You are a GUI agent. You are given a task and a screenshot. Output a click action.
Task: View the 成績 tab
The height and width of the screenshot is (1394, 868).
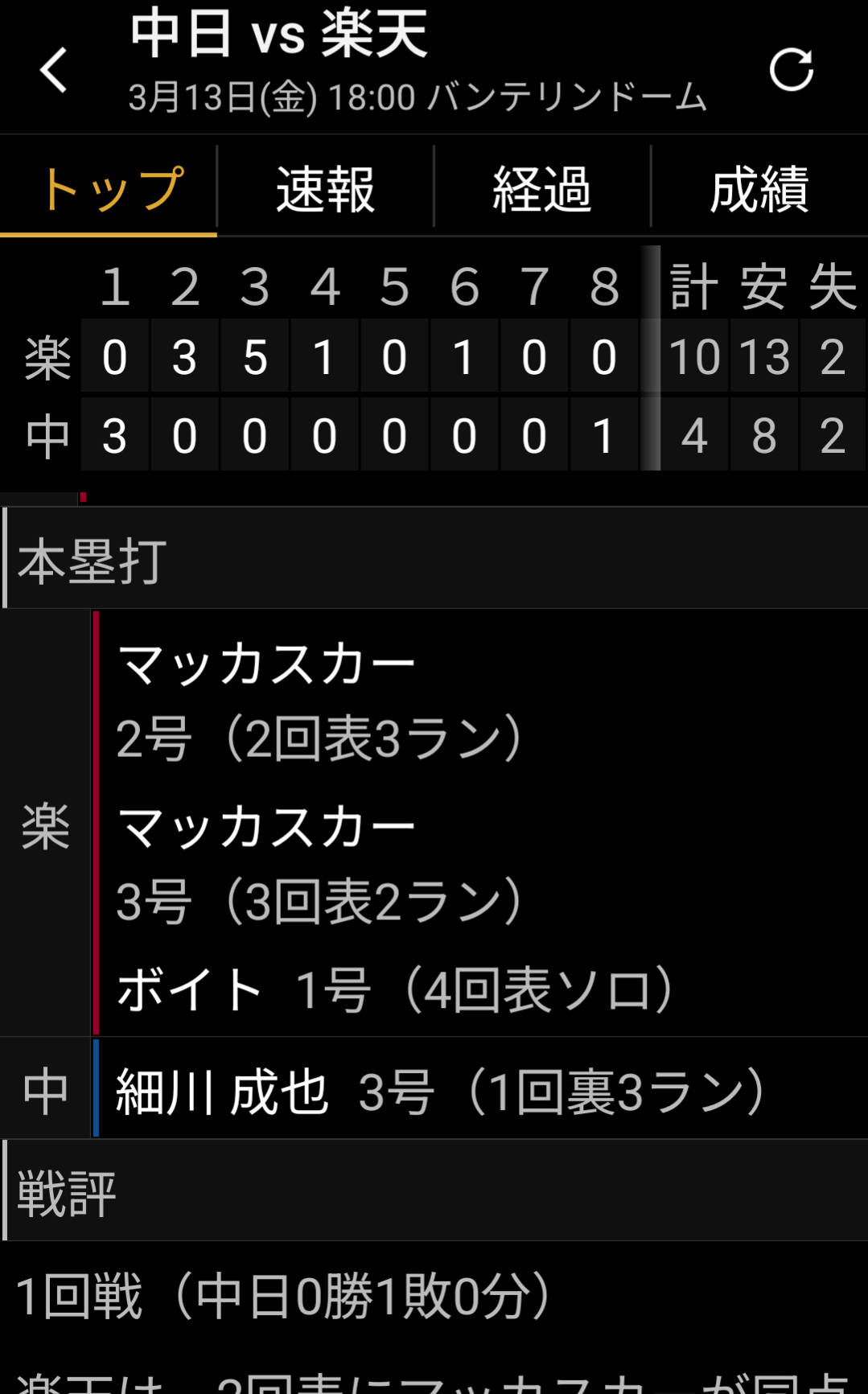[x=759, y=190]
